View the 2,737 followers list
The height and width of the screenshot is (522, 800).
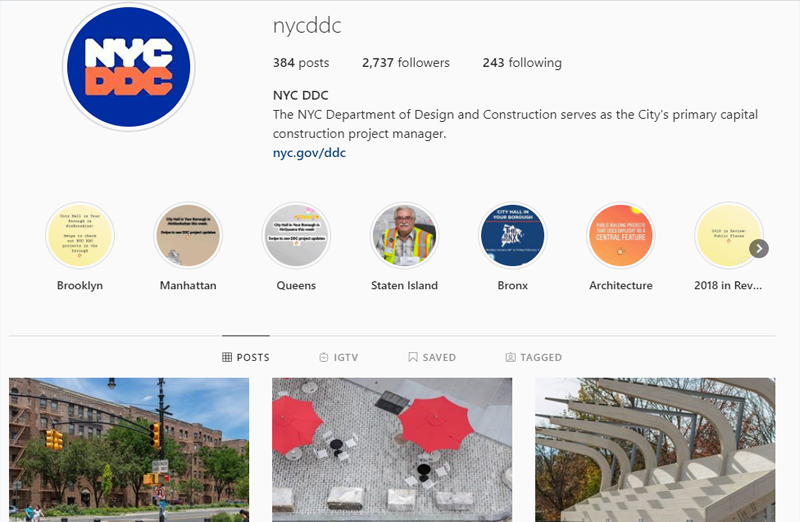(x=405, y=62)
